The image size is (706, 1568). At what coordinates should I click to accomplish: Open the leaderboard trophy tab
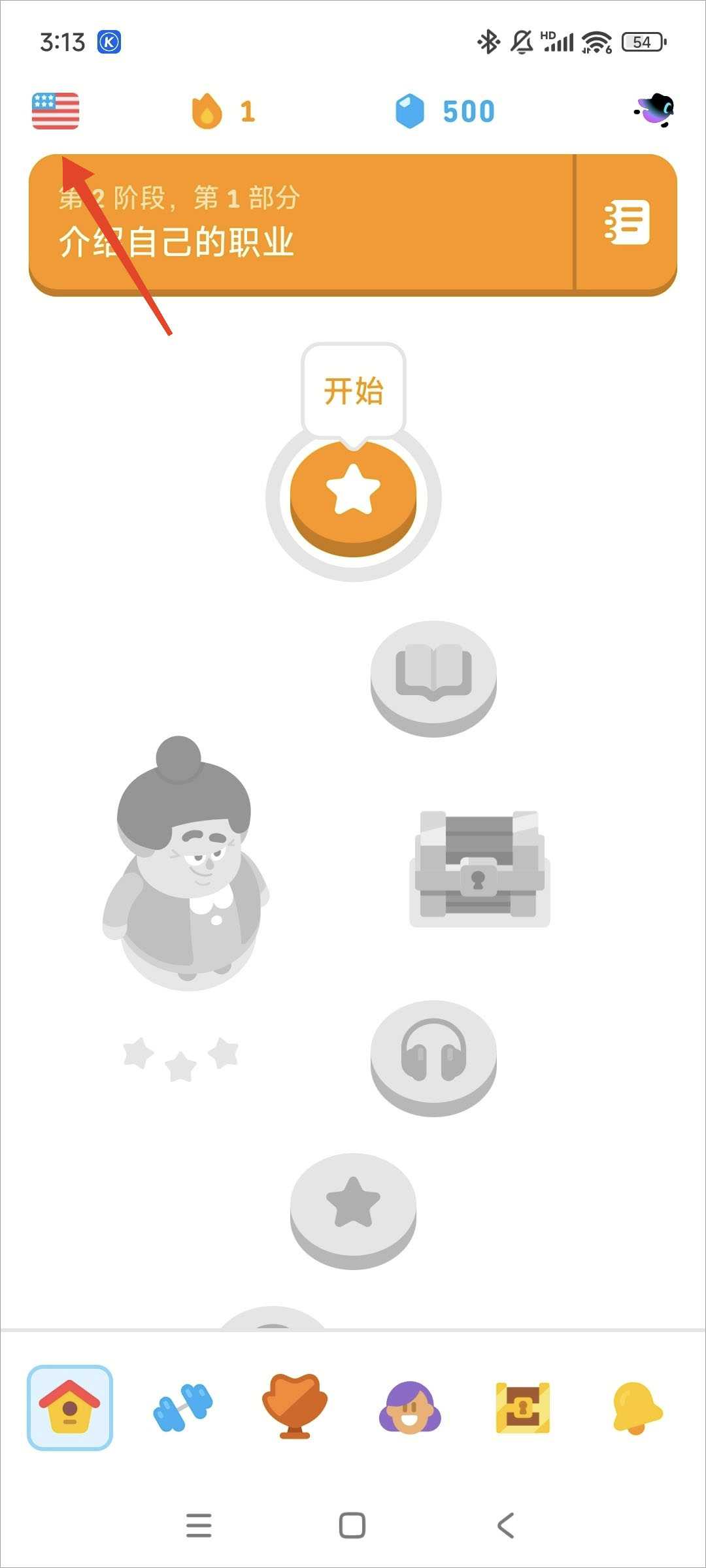pyautogui.click(x=295, y=1407)
